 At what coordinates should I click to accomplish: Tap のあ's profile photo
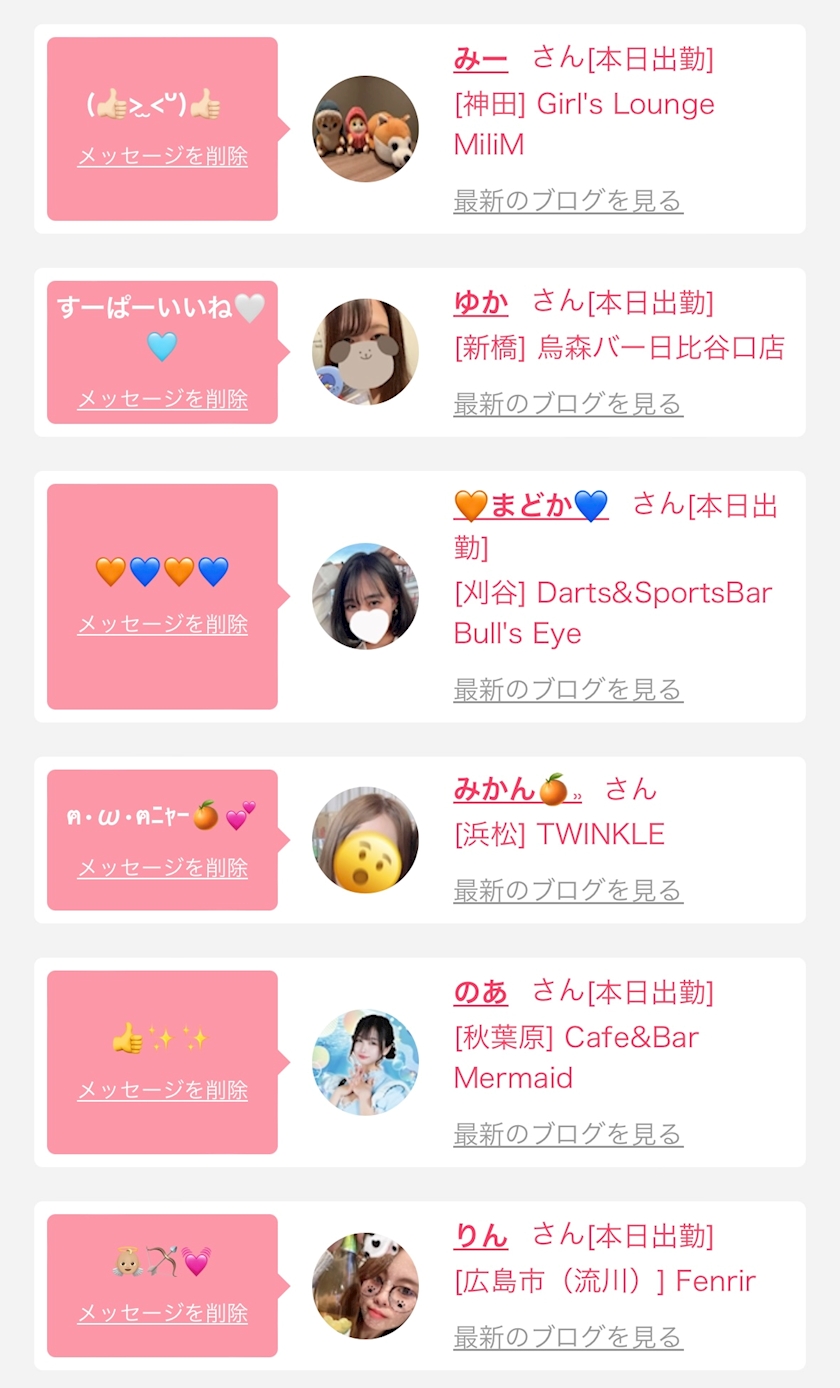coord(365,1062)
